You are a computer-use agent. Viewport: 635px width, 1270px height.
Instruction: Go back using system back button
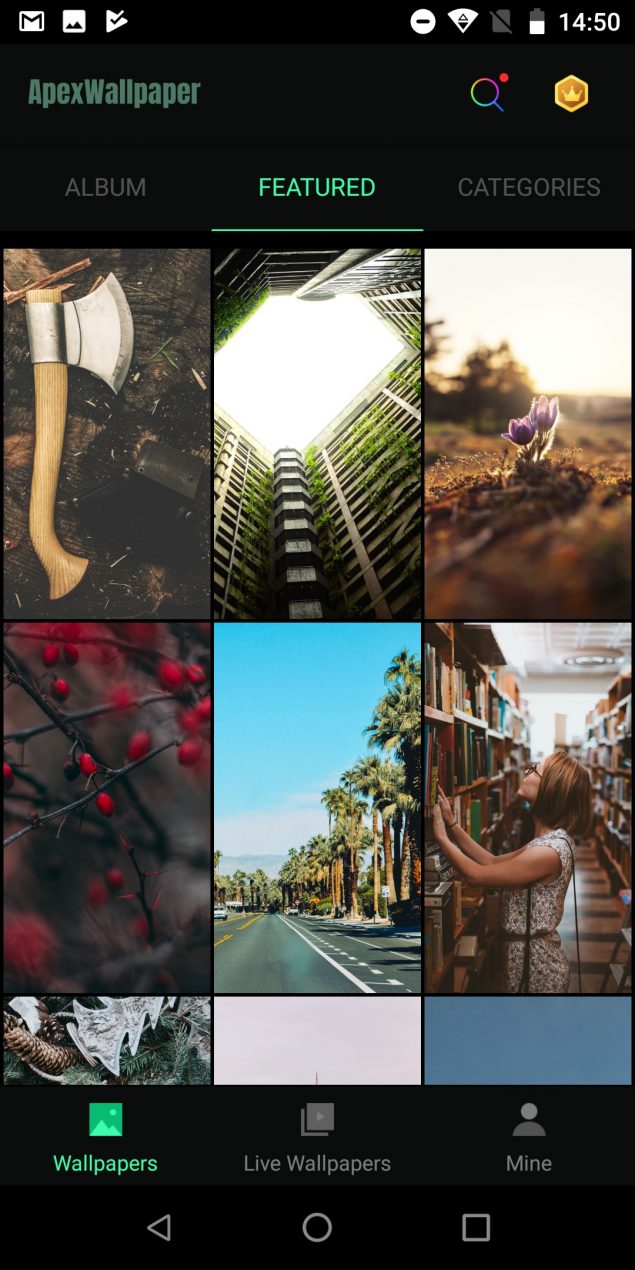[159, 1227]
